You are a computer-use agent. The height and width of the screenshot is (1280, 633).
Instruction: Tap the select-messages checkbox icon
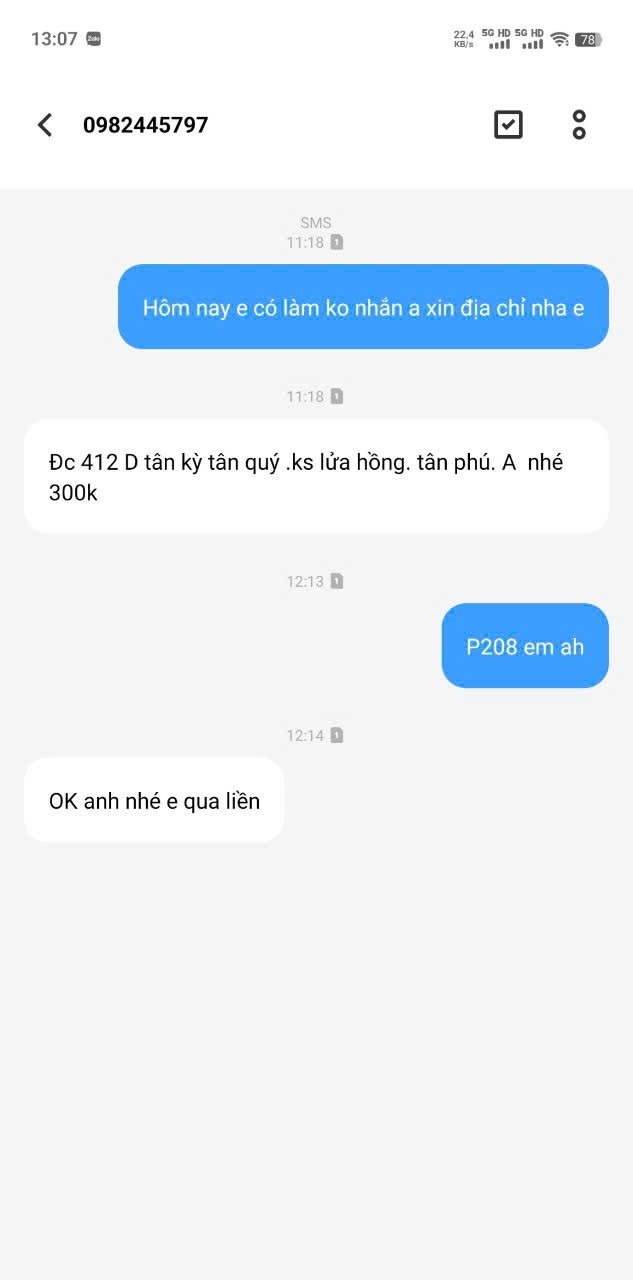[508, 125]
